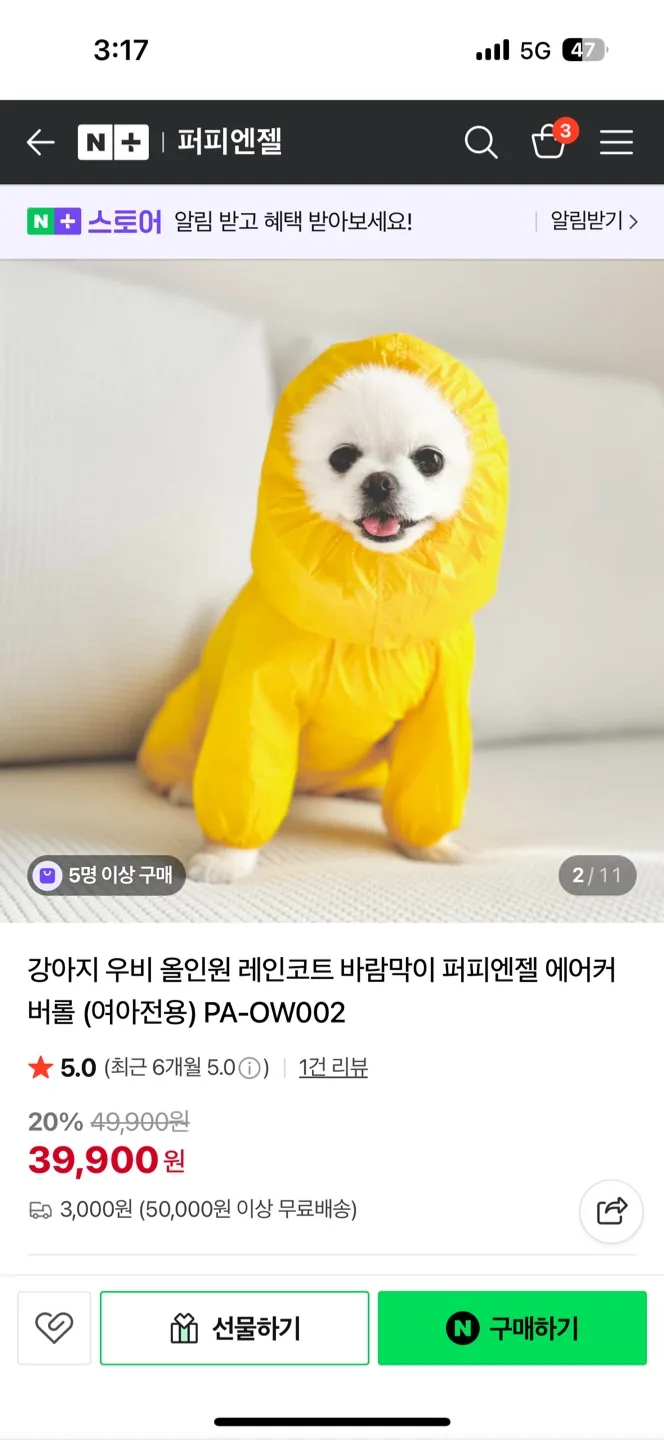
Task: Open the hamburger menu
Action: pyautogui.click(x=616, y=143)
